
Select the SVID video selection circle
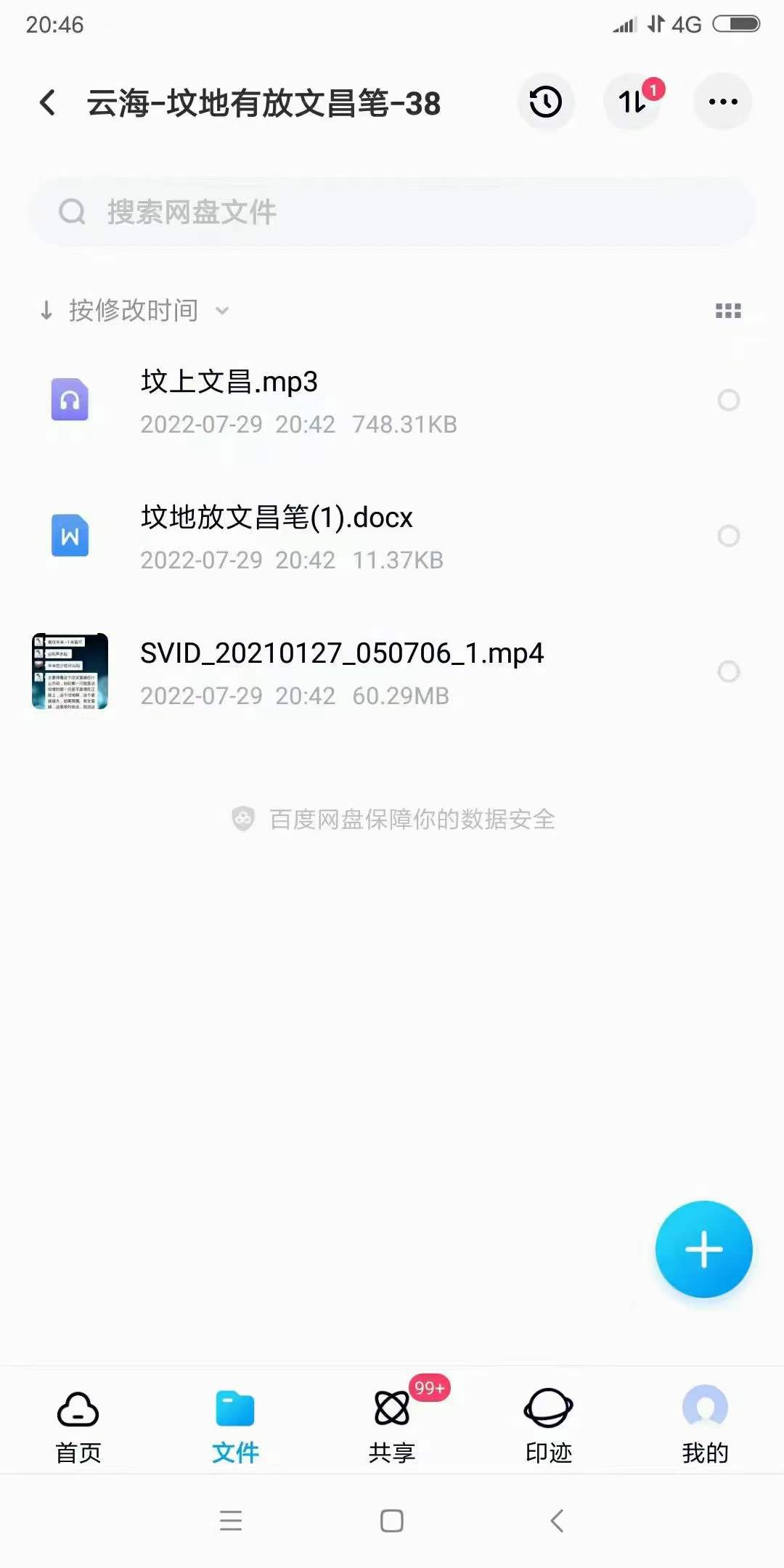[x=729, y=672]
